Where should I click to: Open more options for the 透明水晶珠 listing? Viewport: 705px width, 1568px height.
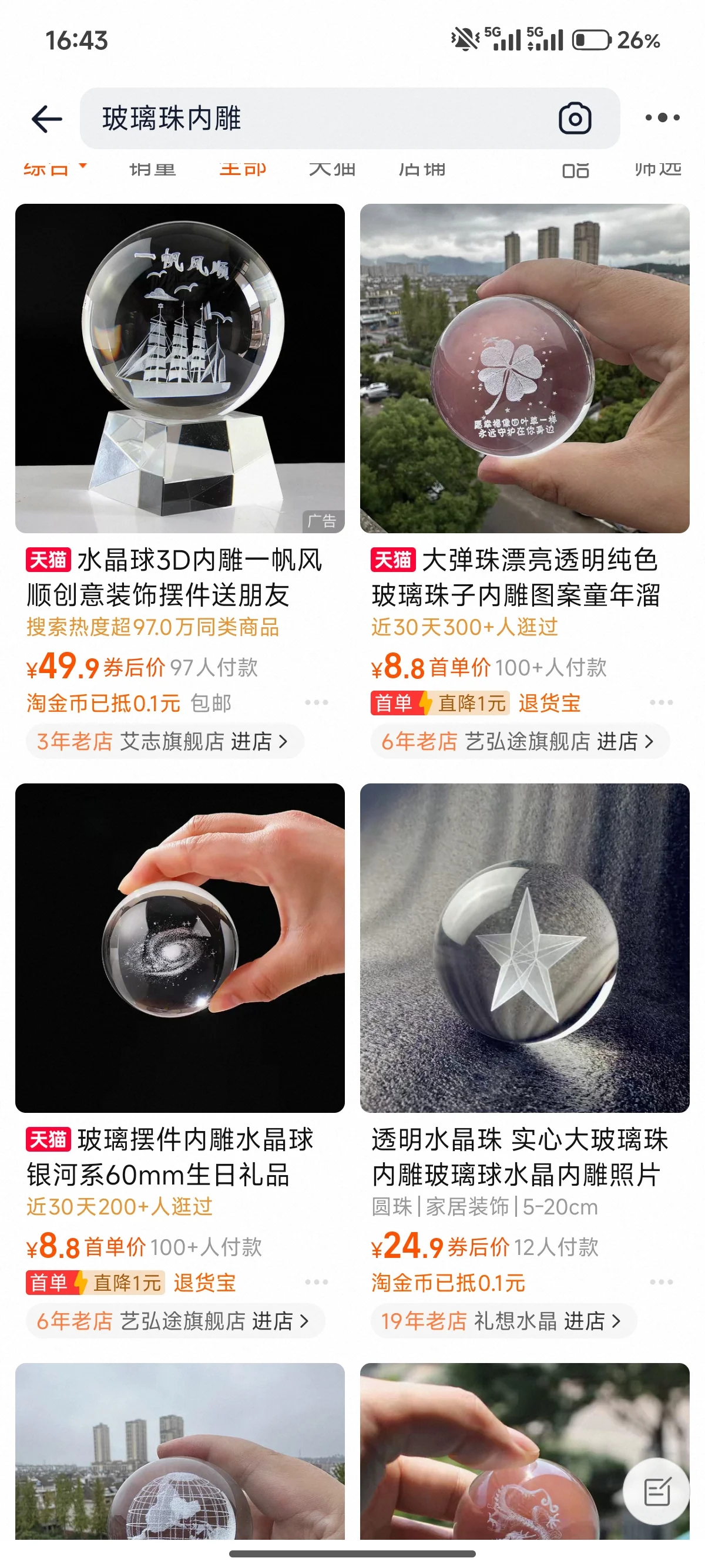(660, 1282)
